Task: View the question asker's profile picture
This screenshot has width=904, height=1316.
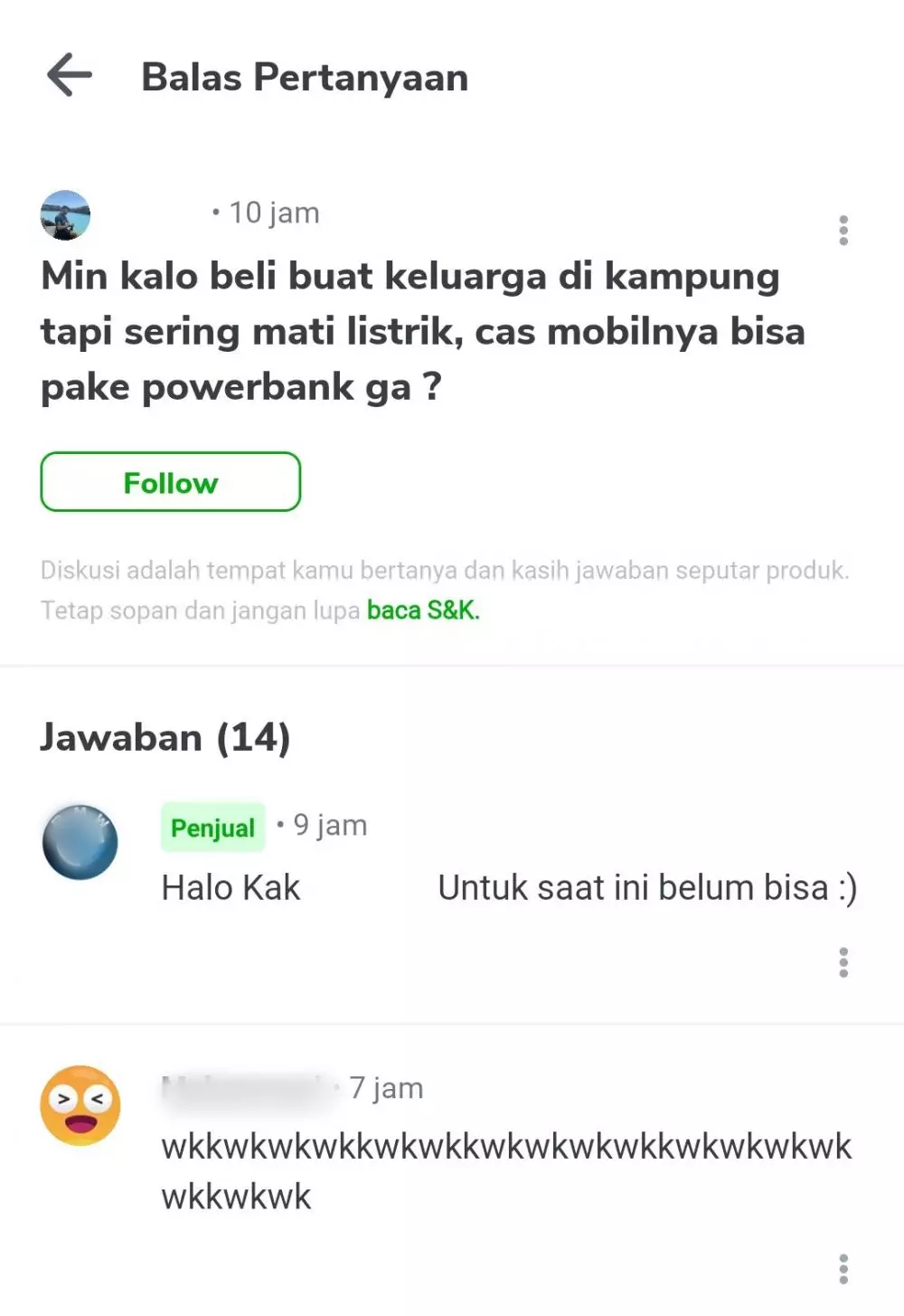Action: (65, 215)
